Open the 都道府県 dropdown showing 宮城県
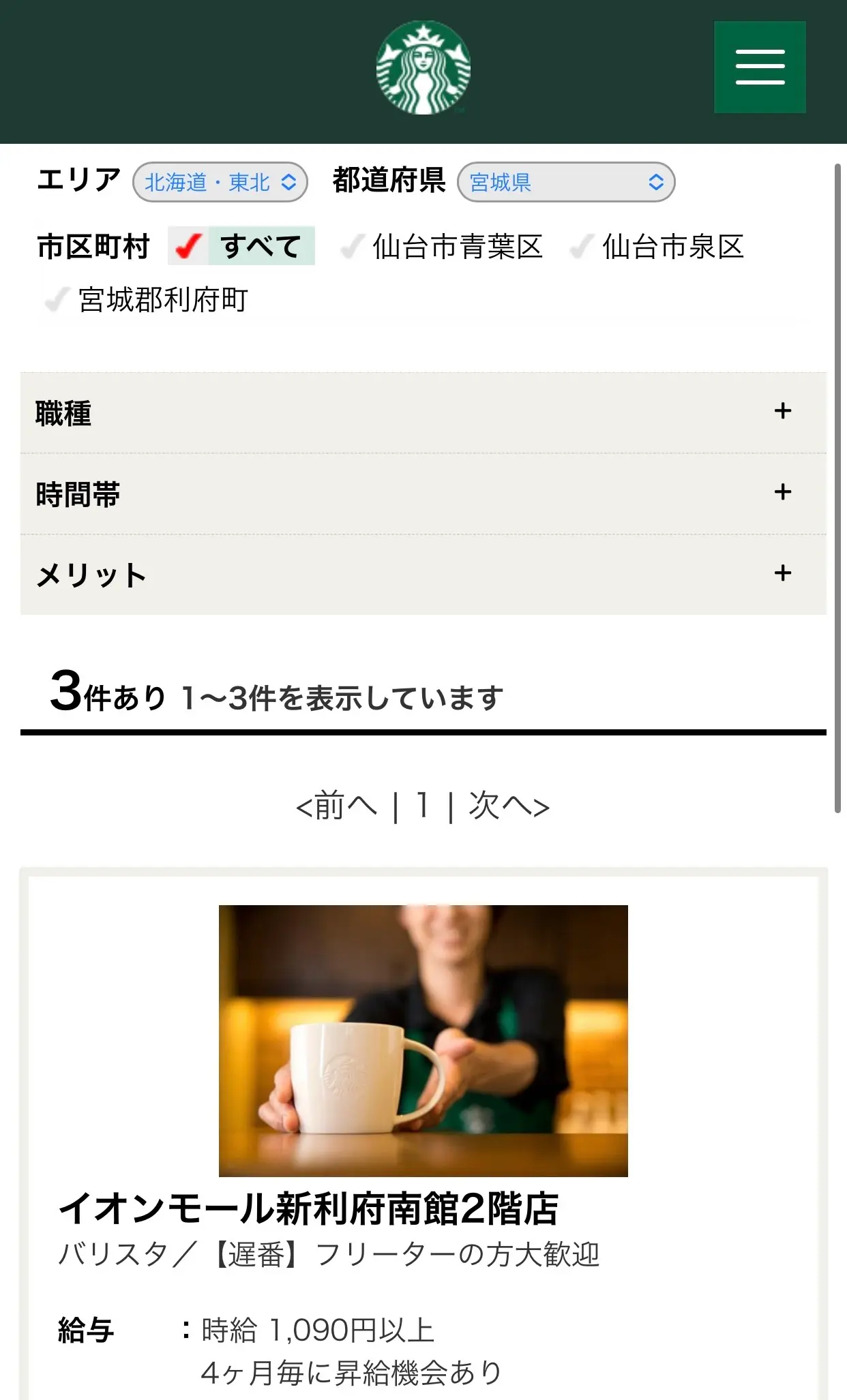Image resolution: width=847 pixels, height=1400 pixels. [x=566, y=182]
